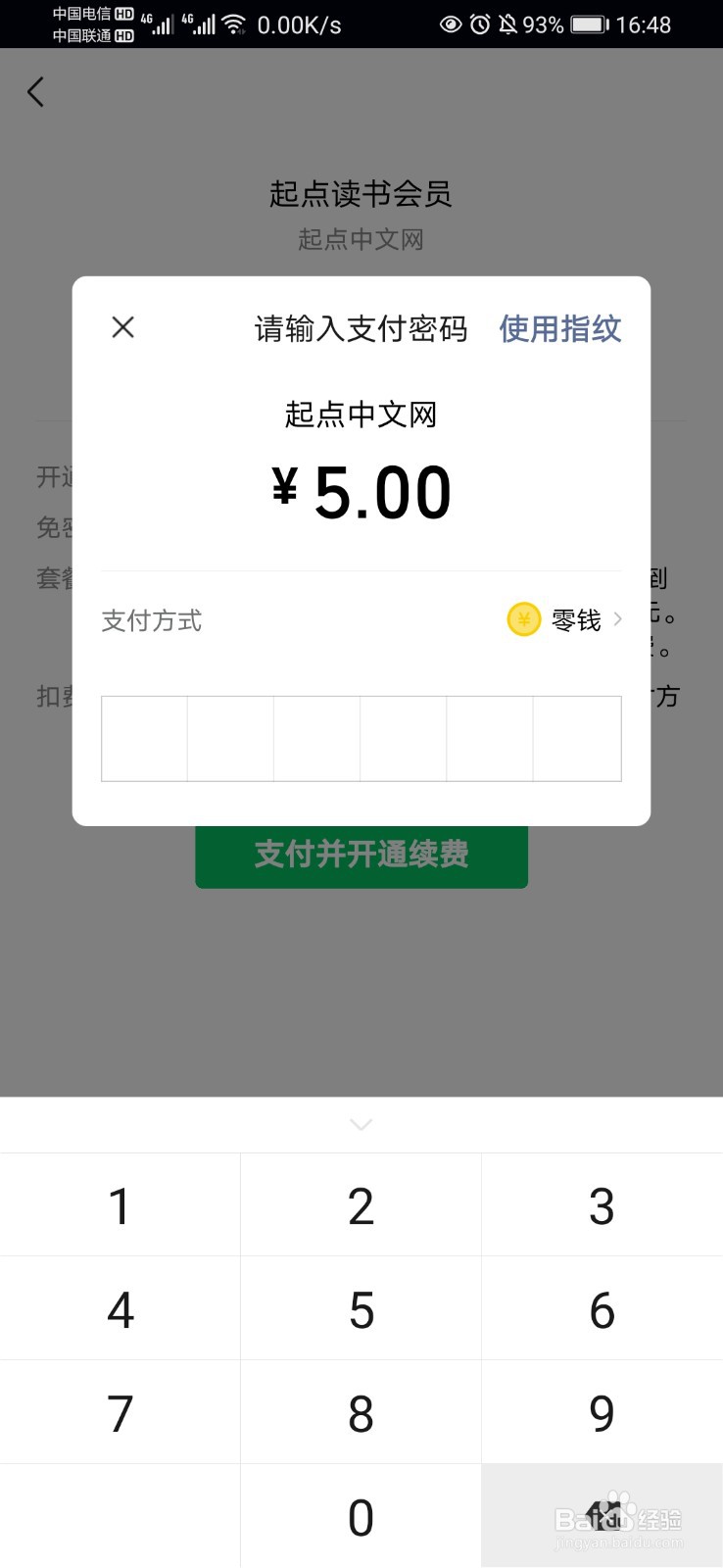Enter digit 1 on the keypad
The width and height of the screenshot is (723, 1568).
tap(120, 1205)
